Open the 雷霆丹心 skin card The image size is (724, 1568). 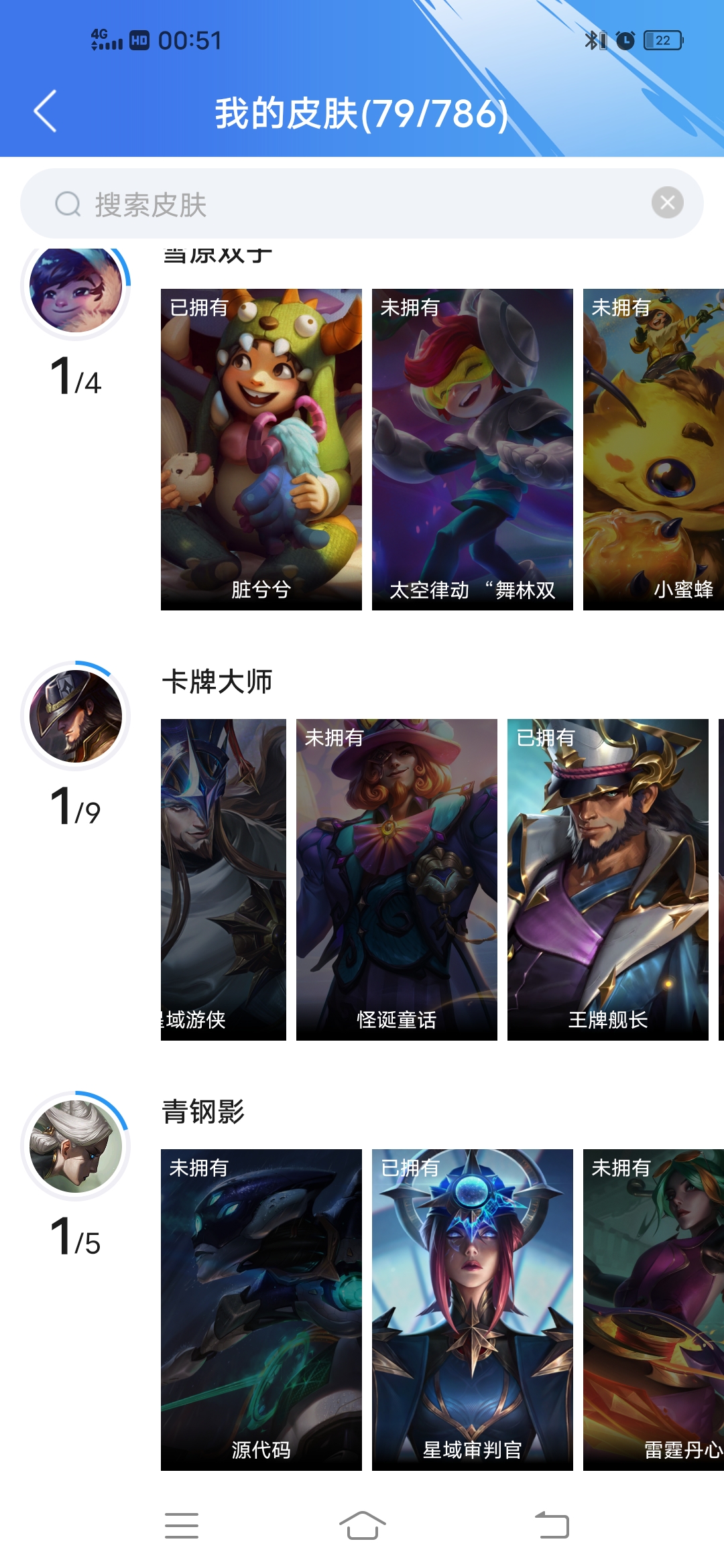click(x=654, y=1310)
